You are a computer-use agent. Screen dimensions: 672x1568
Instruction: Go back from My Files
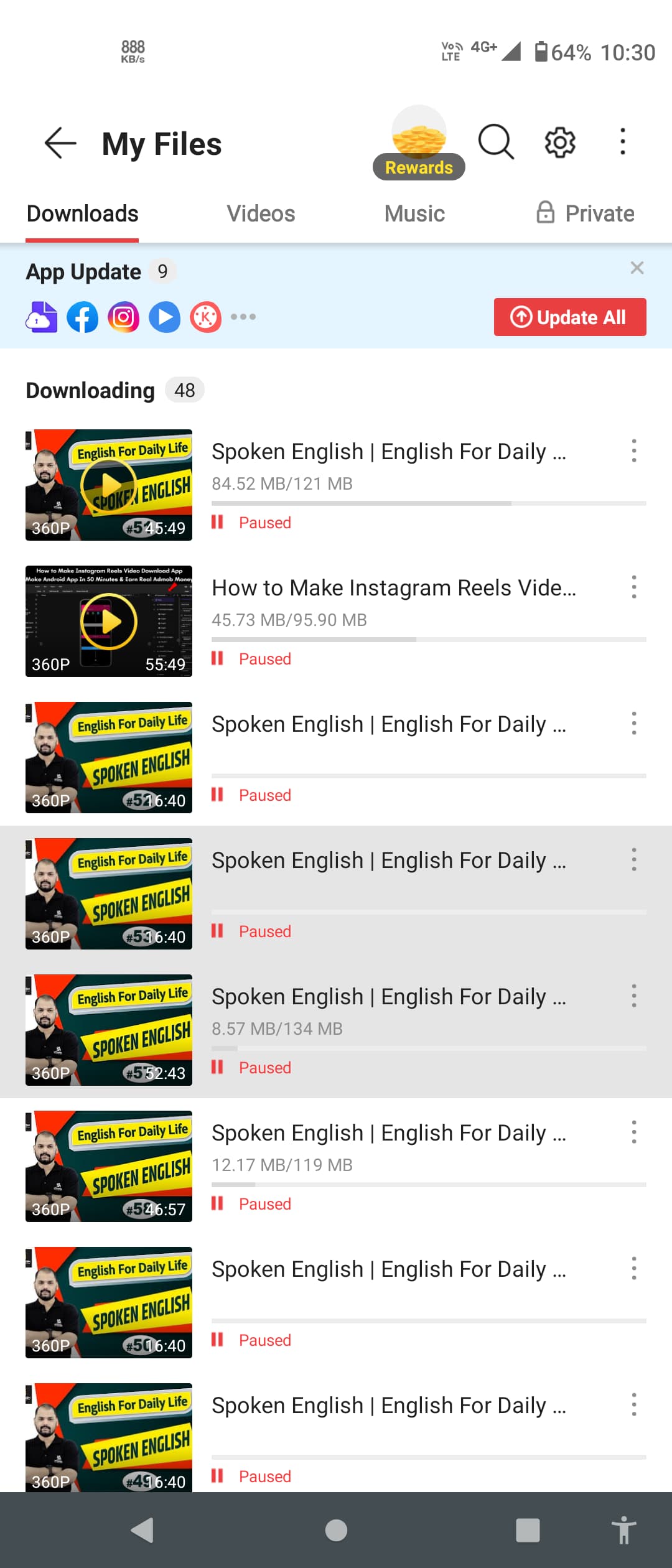60,143
